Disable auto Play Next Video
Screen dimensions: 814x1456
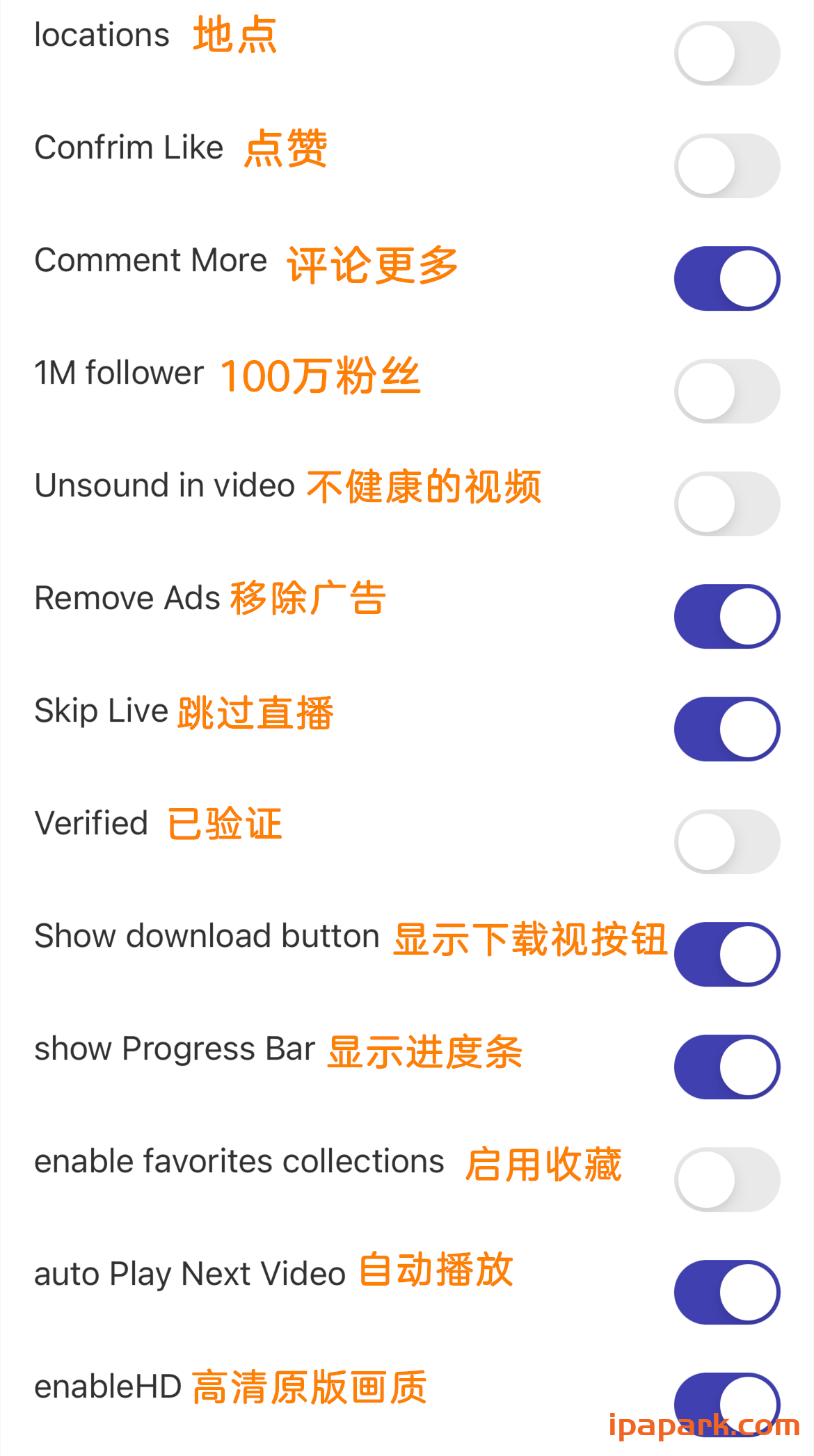pos(728,1291)
